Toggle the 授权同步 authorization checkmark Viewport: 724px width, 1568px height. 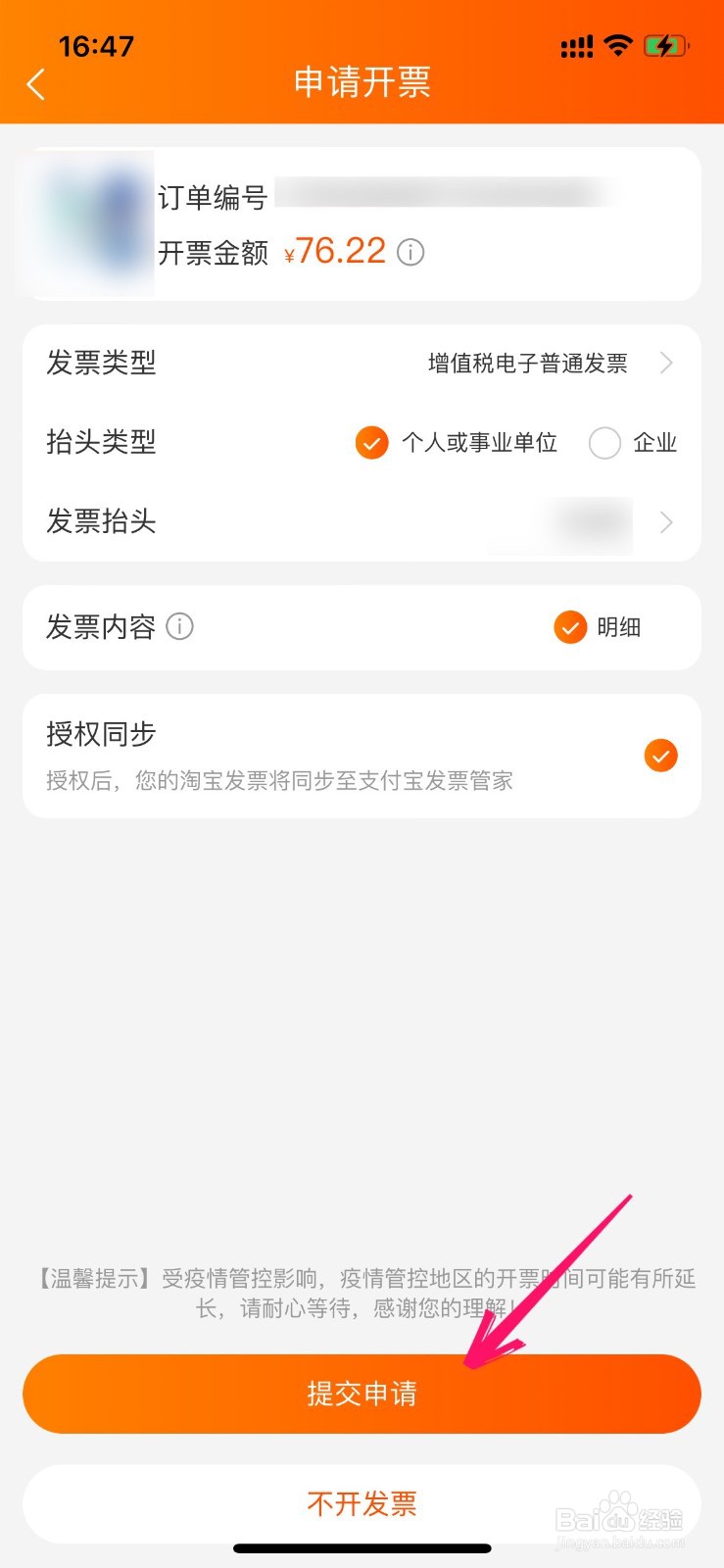click(x=660, y=755)
